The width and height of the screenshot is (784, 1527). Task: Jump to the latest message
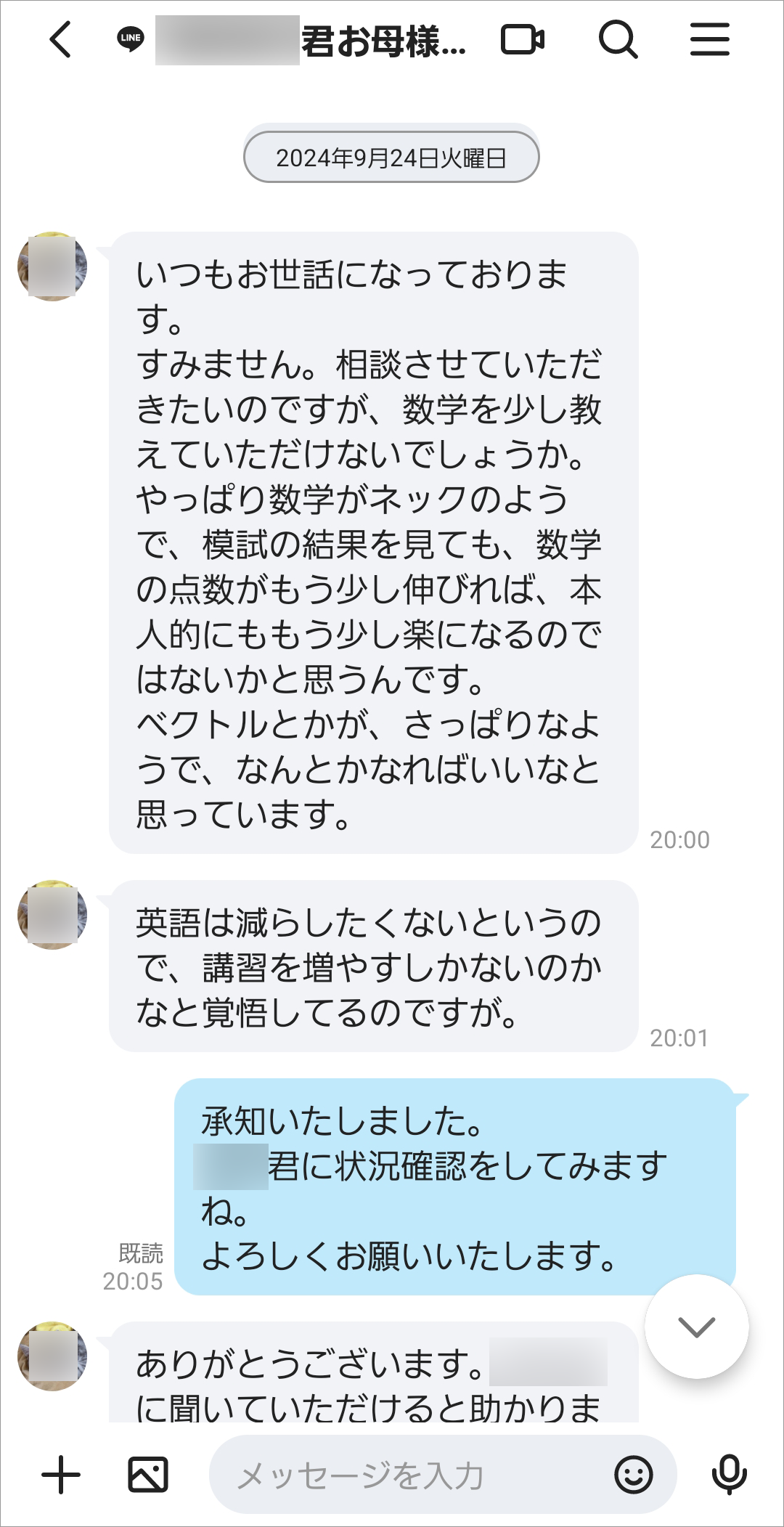pyautogui.click(x=696, y=1327)
